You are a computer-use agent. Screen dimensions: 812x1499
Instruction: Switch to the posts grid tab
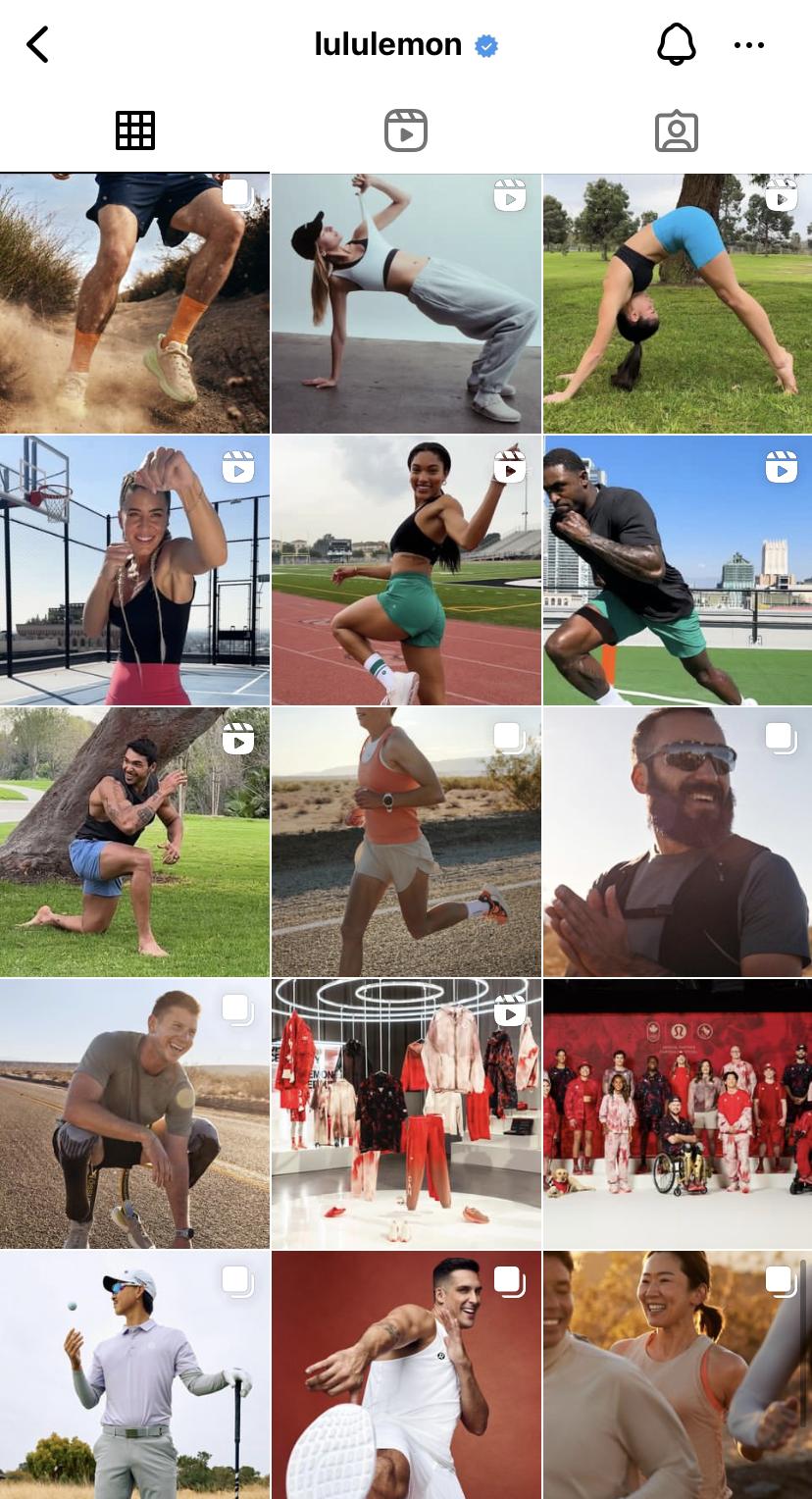coord(135,130)
